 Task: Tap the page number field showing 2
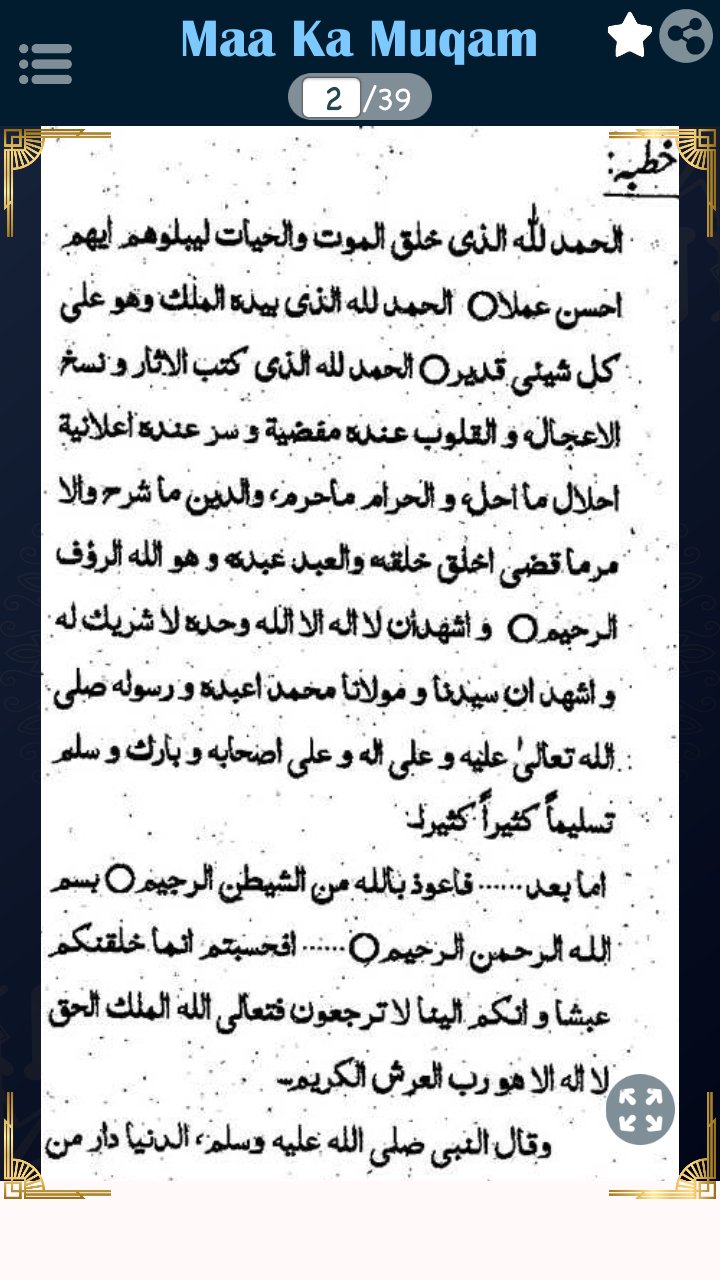[x=331, y=98]
